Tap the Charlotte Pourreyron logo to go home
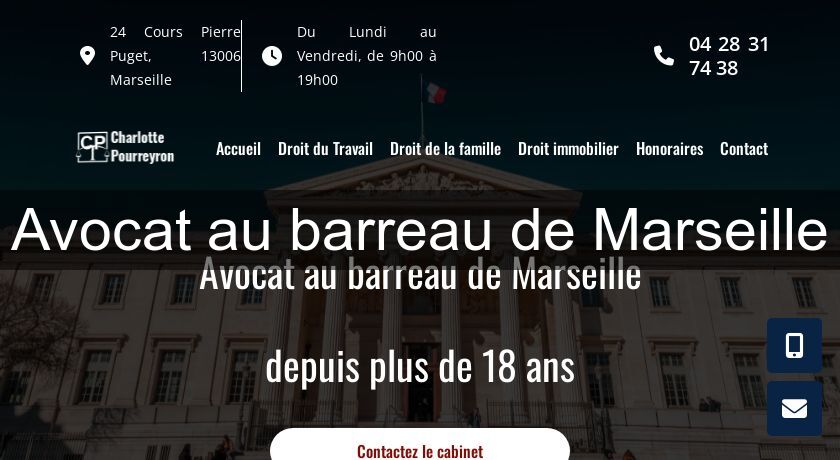Image resolution: width=840 pixels, height=460 pixels. click(x=125, y=147)
